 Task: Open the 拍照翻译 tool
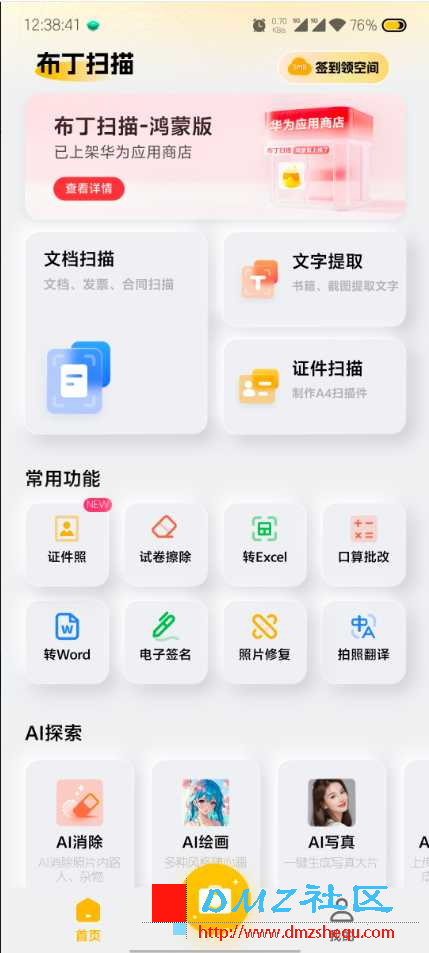tap(364, 642)
